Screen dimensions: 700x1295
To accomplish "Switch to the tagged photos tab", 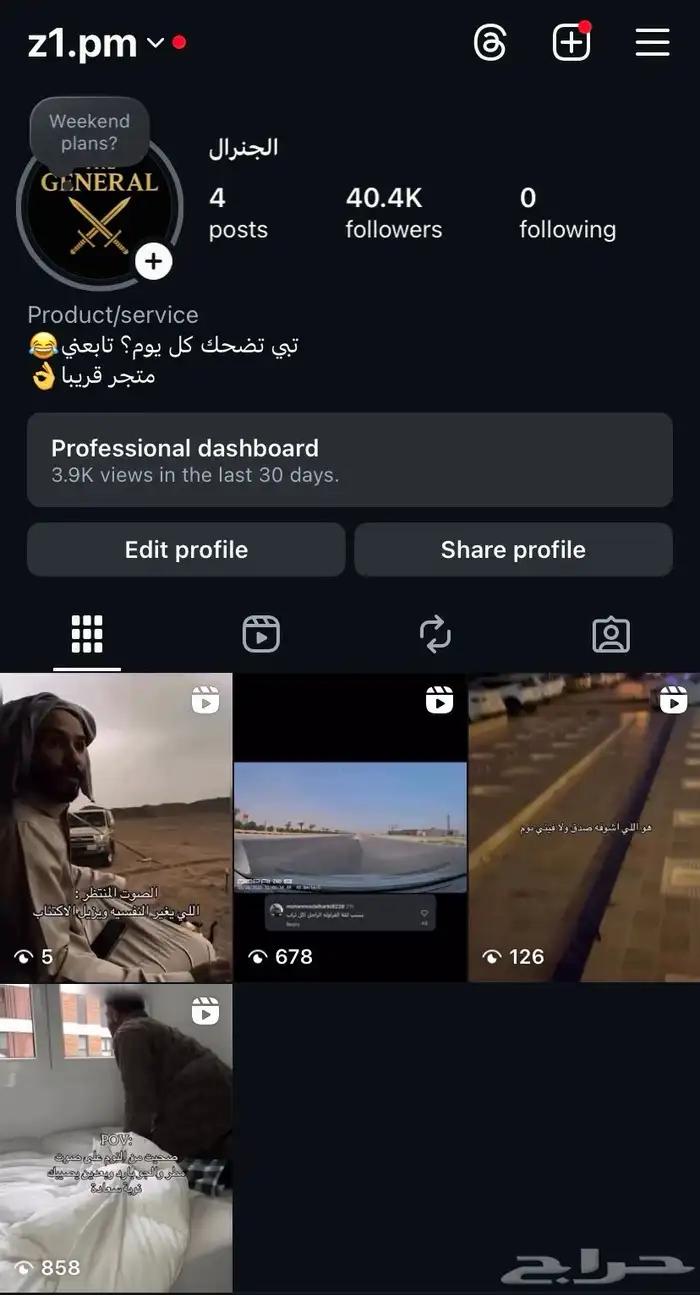I will [610, 634].
